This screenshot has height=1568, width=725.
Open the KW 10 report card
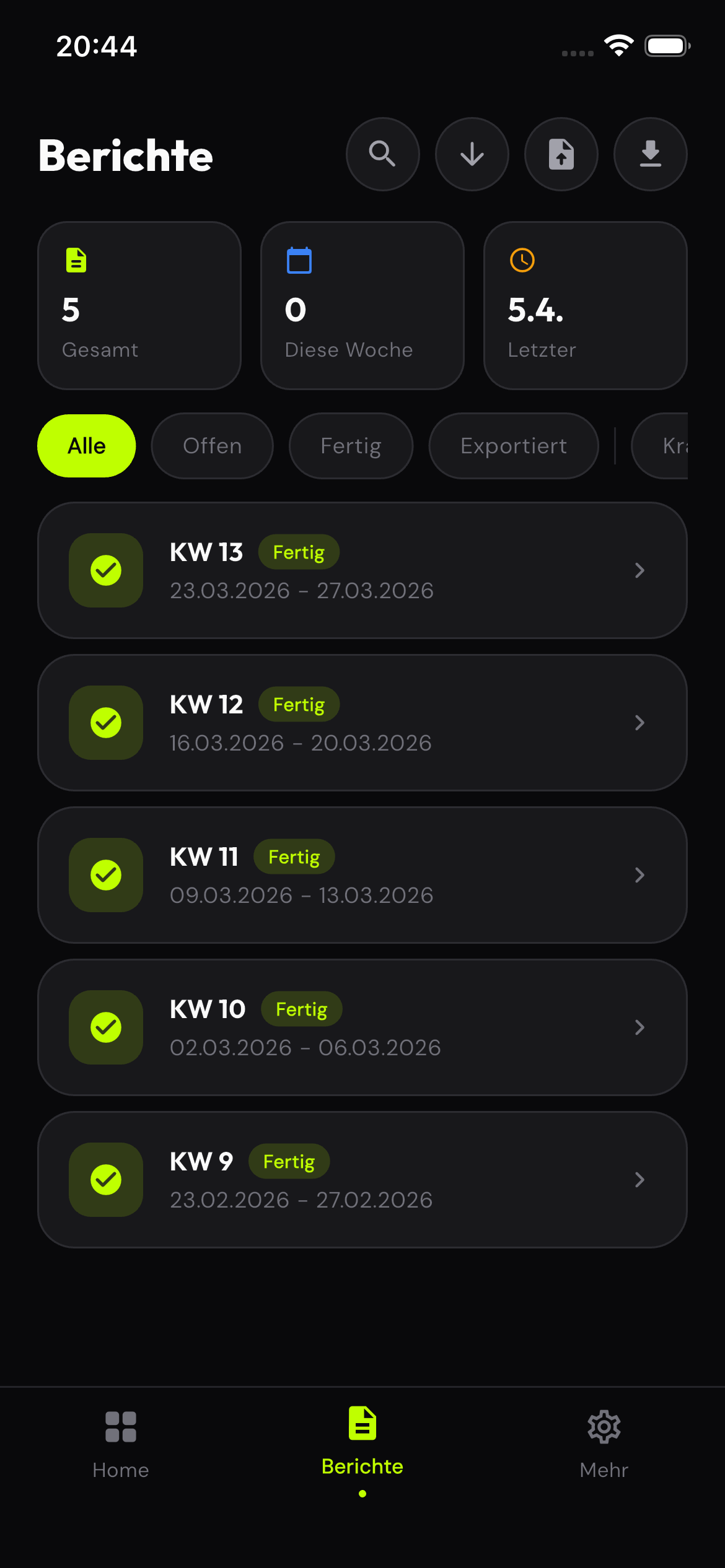362,1027
